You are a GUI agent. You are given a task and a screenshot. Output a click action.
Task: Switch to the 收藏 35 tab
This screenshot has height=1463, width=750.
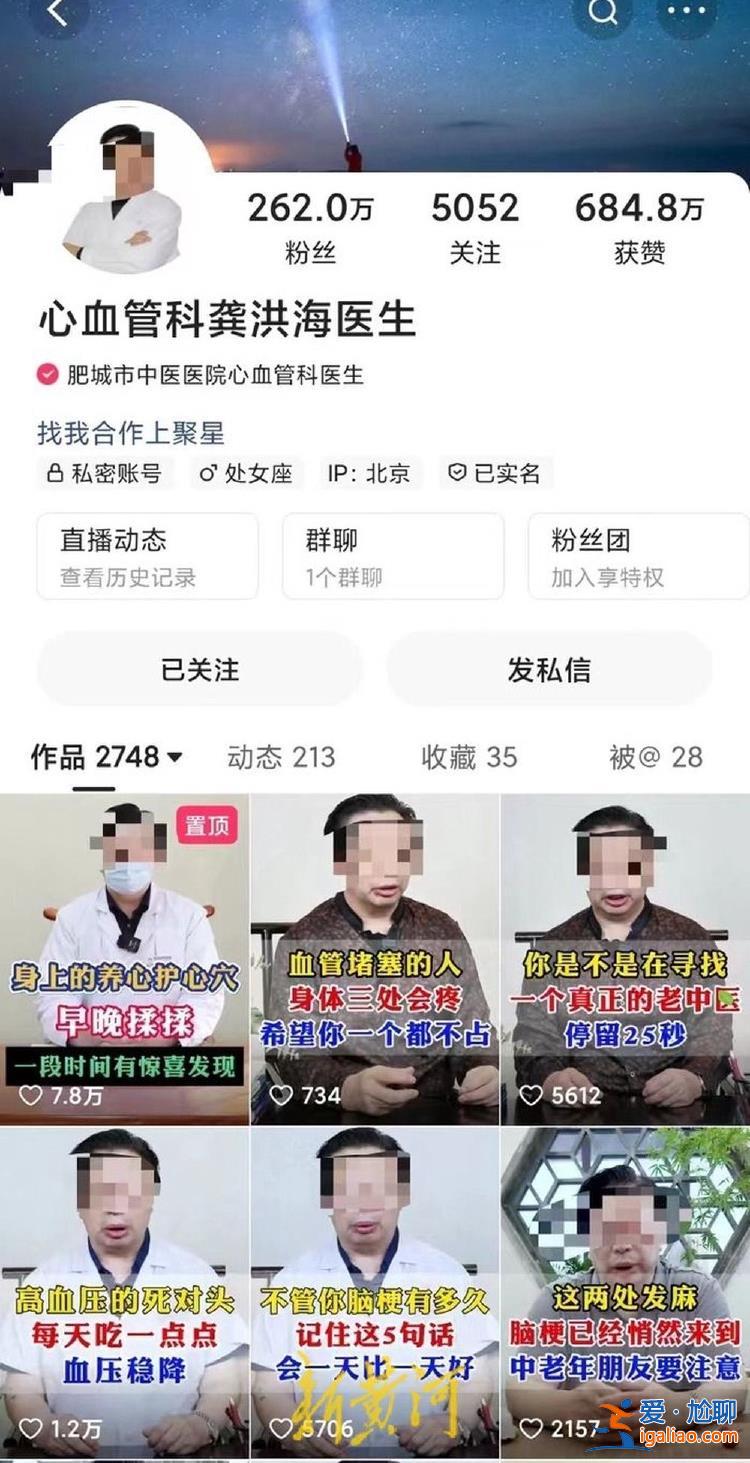(469, 757)
